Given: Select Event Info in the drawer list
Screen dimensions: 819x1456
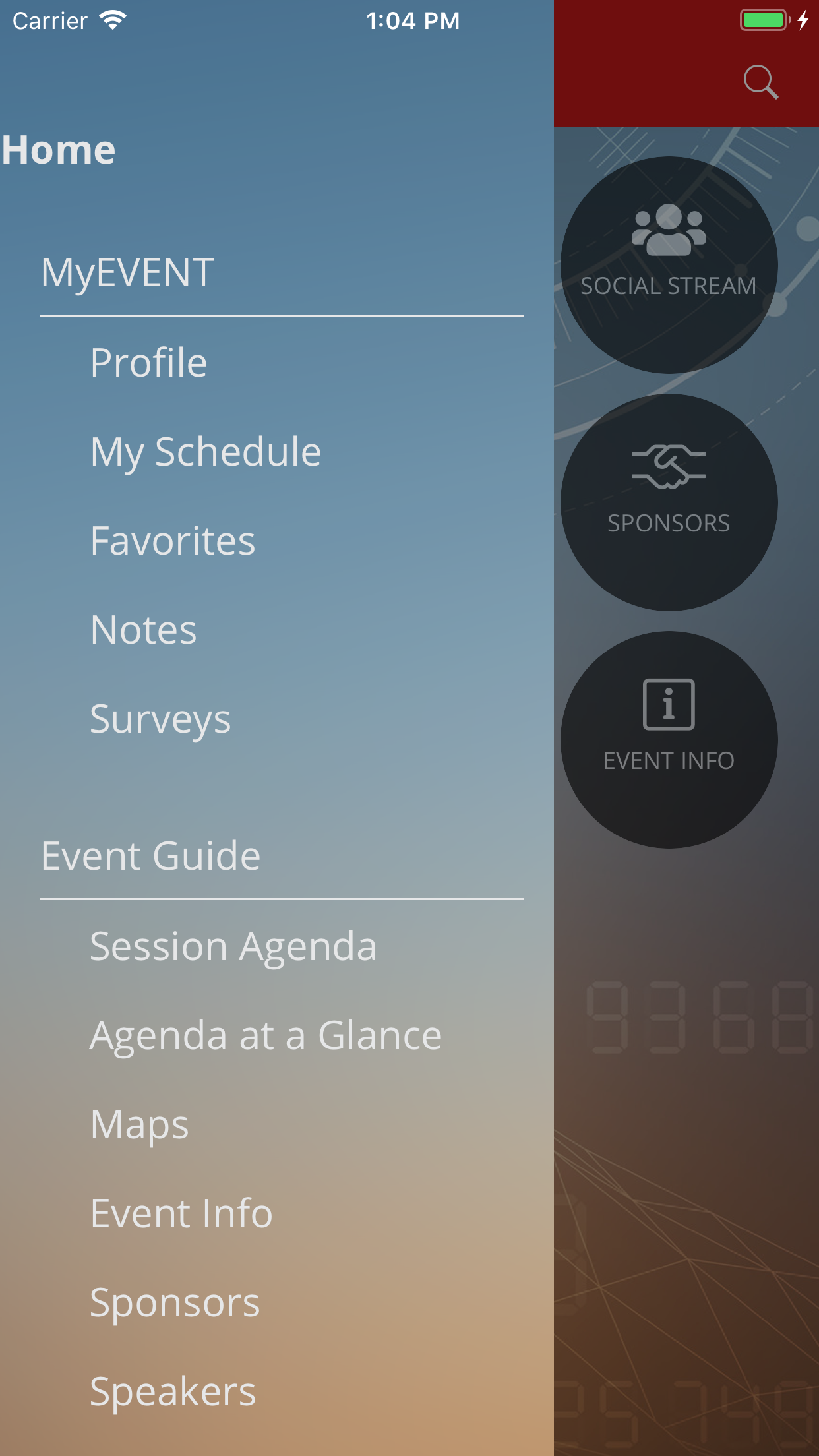Looking at the screenshot, I should click(181, 1213).
